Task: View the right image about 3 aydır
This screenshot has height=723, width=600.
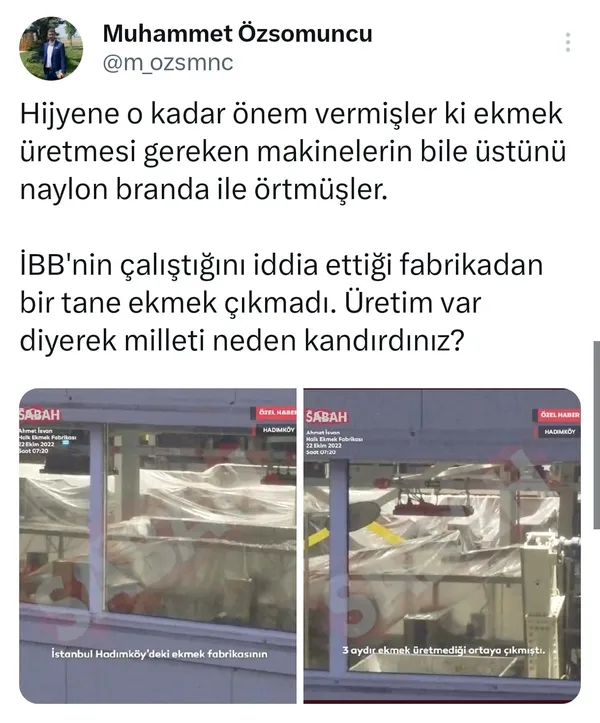Action: (441, 543)
